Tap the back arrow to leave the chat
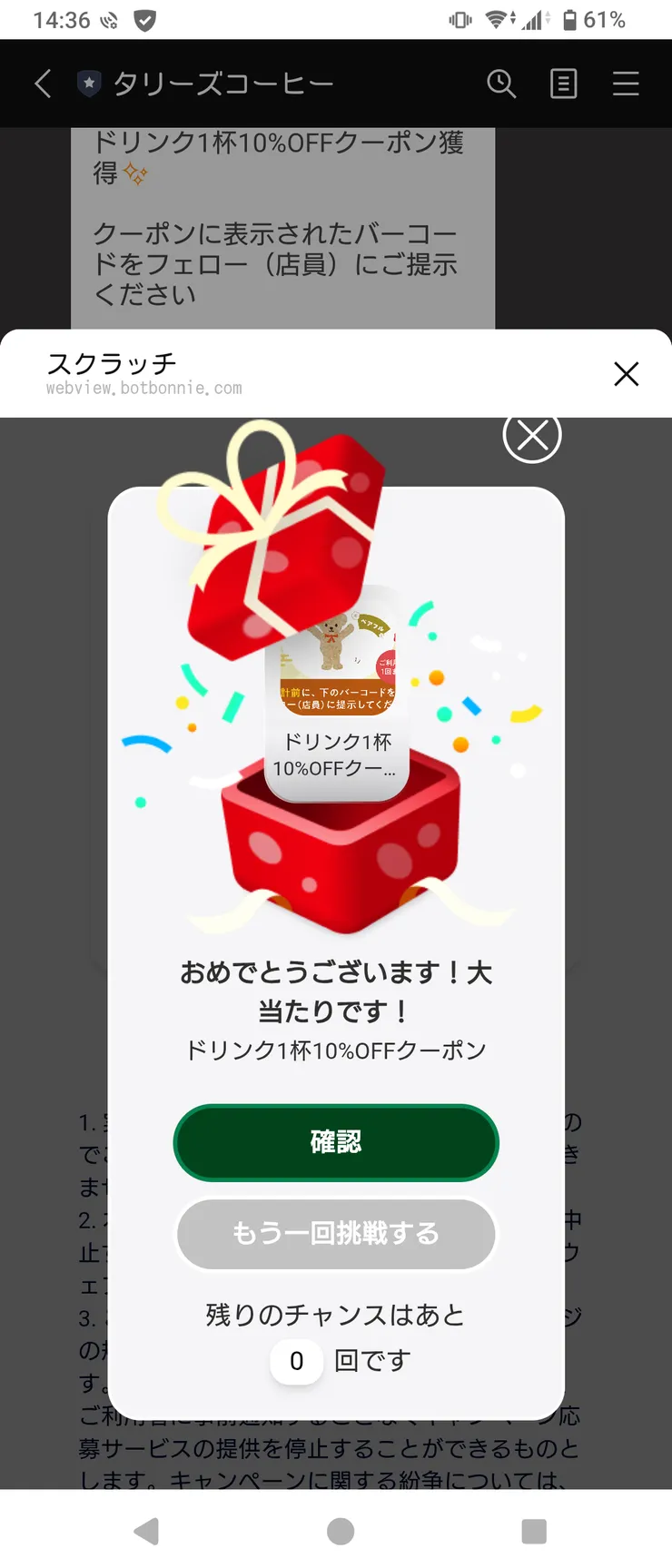The width and height of the screenshot is (672, 1568). point(42,83)
